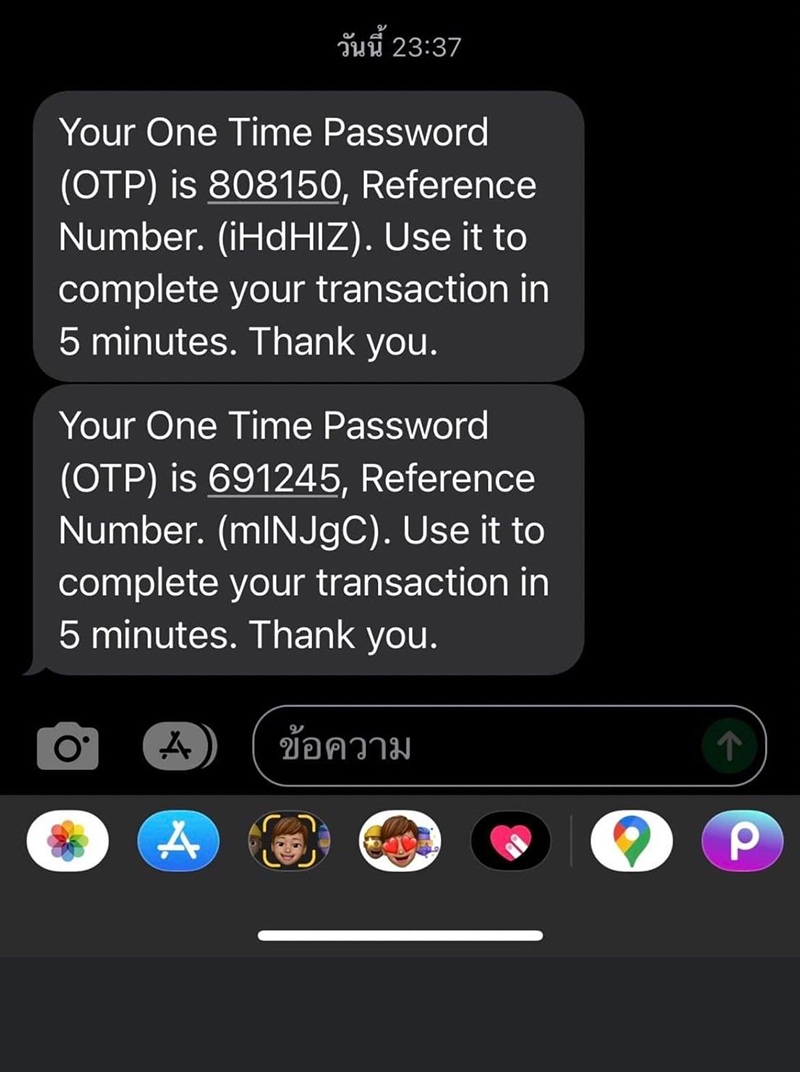Open Digital Touch heart app
The image size is (800, 1072).
510,839
